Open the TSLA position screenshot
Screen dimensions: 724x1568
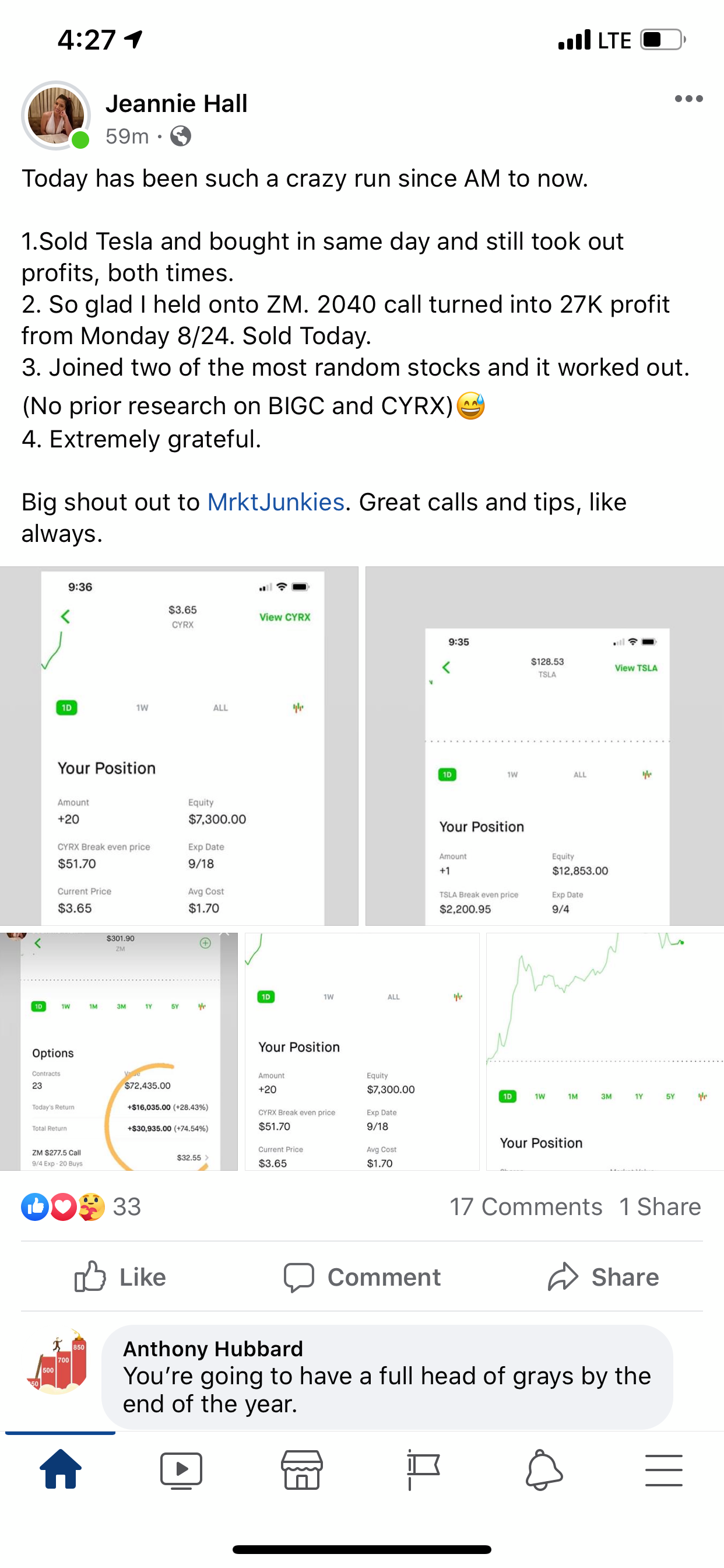click(x=544, y=746)
